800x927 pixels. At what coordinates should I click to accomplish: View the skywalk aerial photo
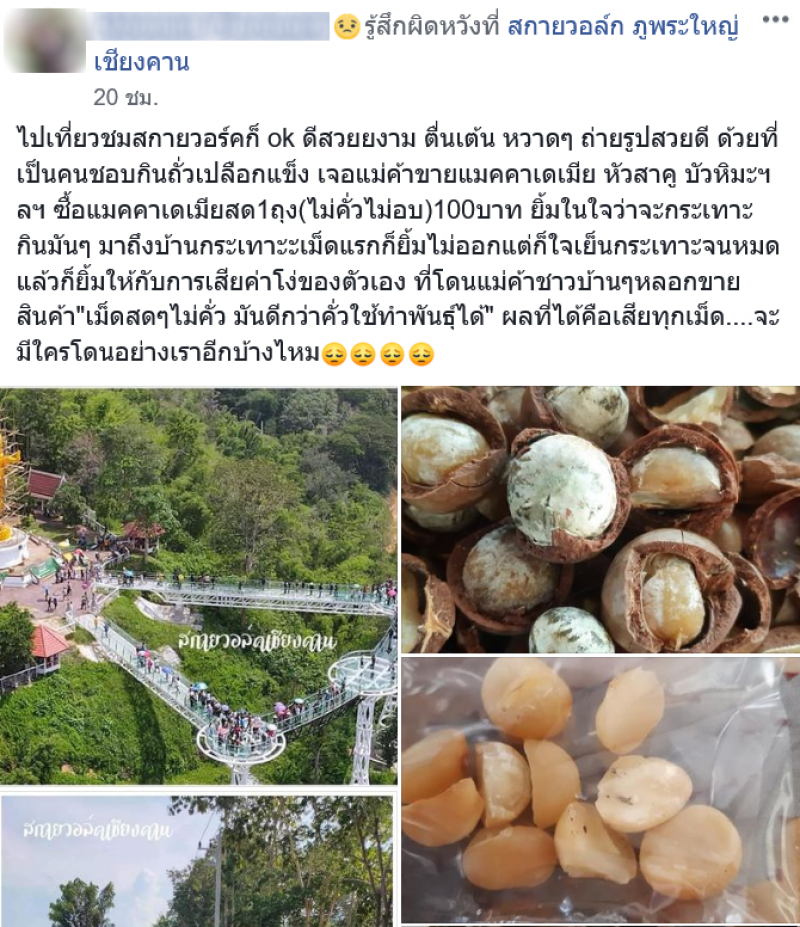pos(198,586)
